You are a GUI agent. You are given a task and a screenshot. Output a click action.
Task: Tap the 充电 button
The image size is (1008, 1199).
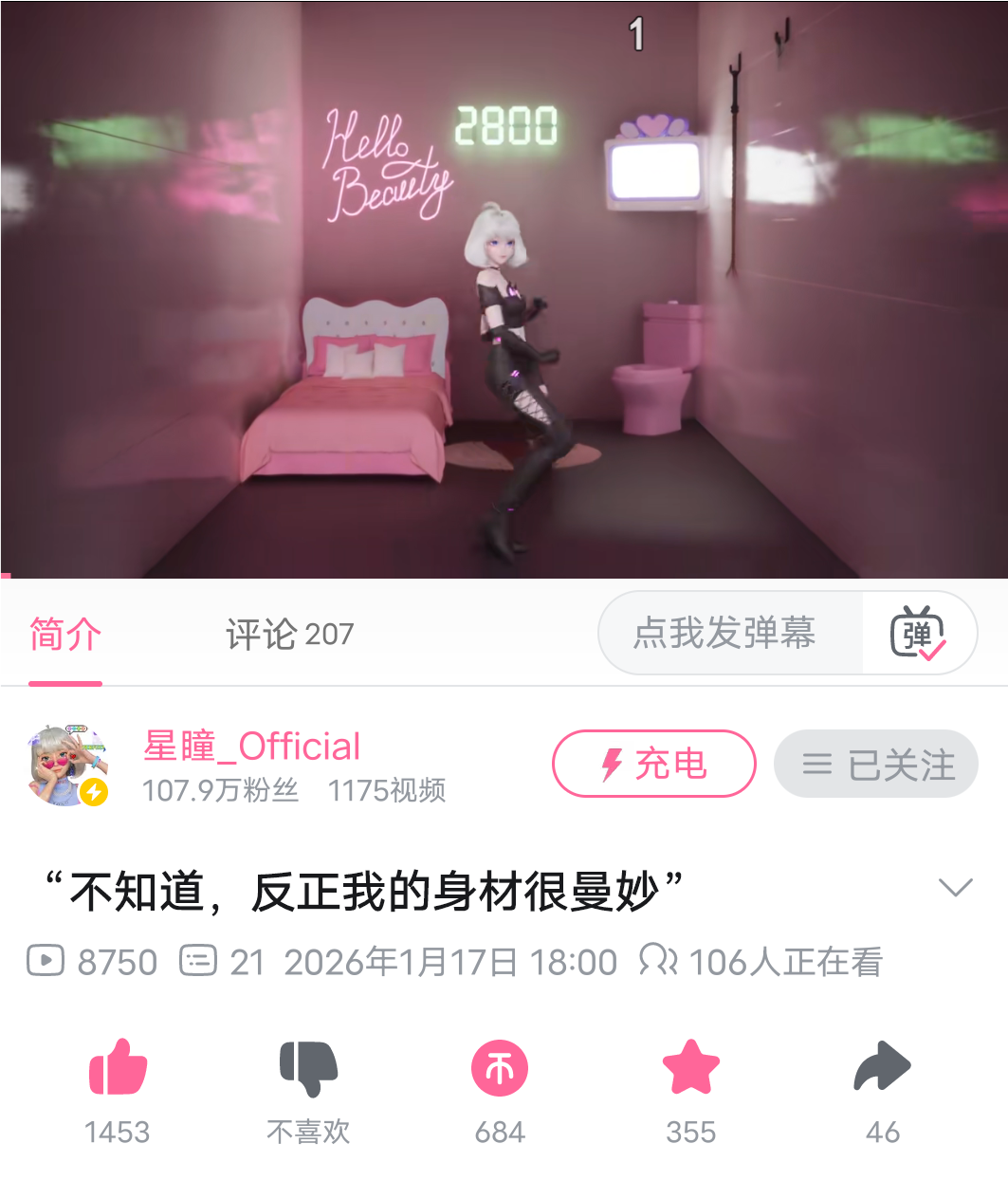click(x=653, y=764)
